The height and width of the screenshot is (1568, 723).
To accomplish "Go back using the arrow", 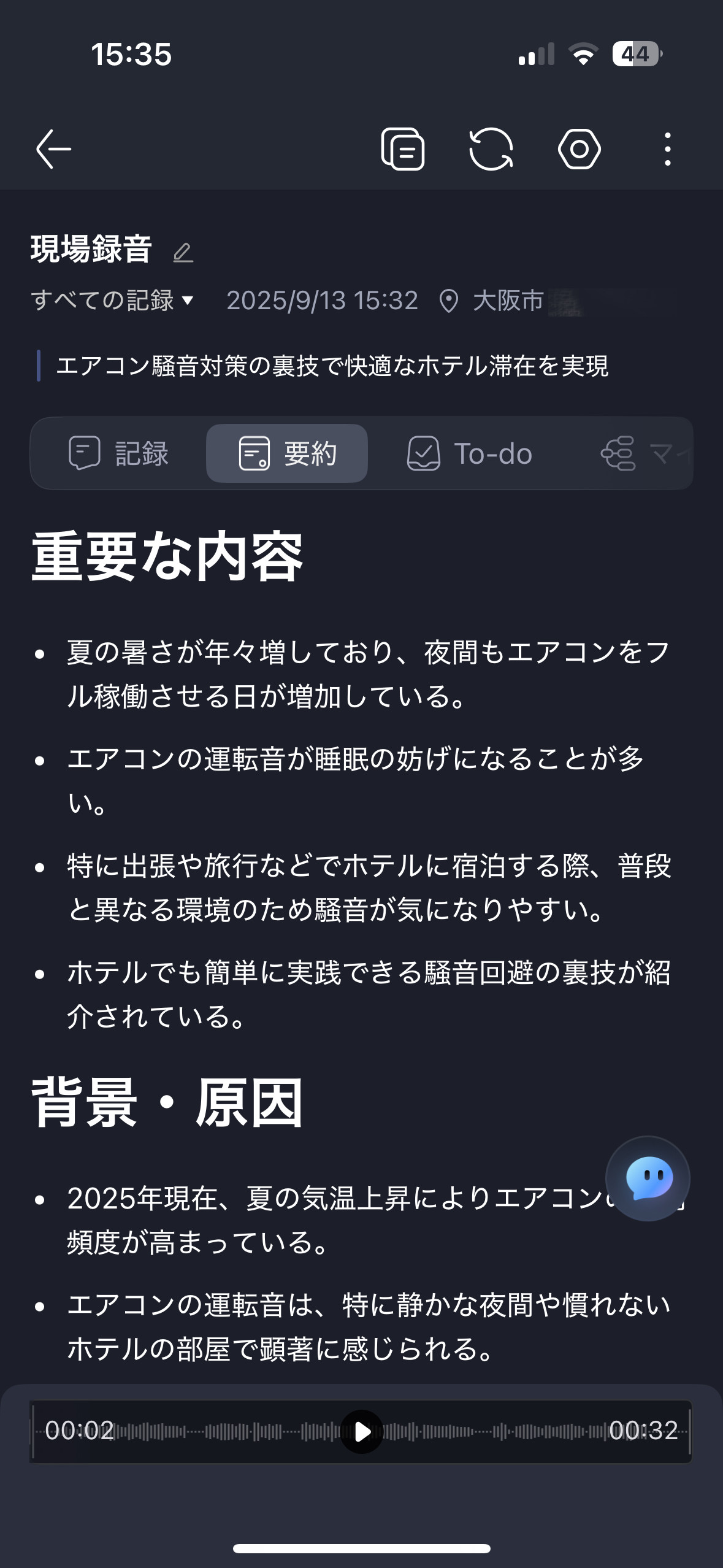I will (x=54, y=148).
